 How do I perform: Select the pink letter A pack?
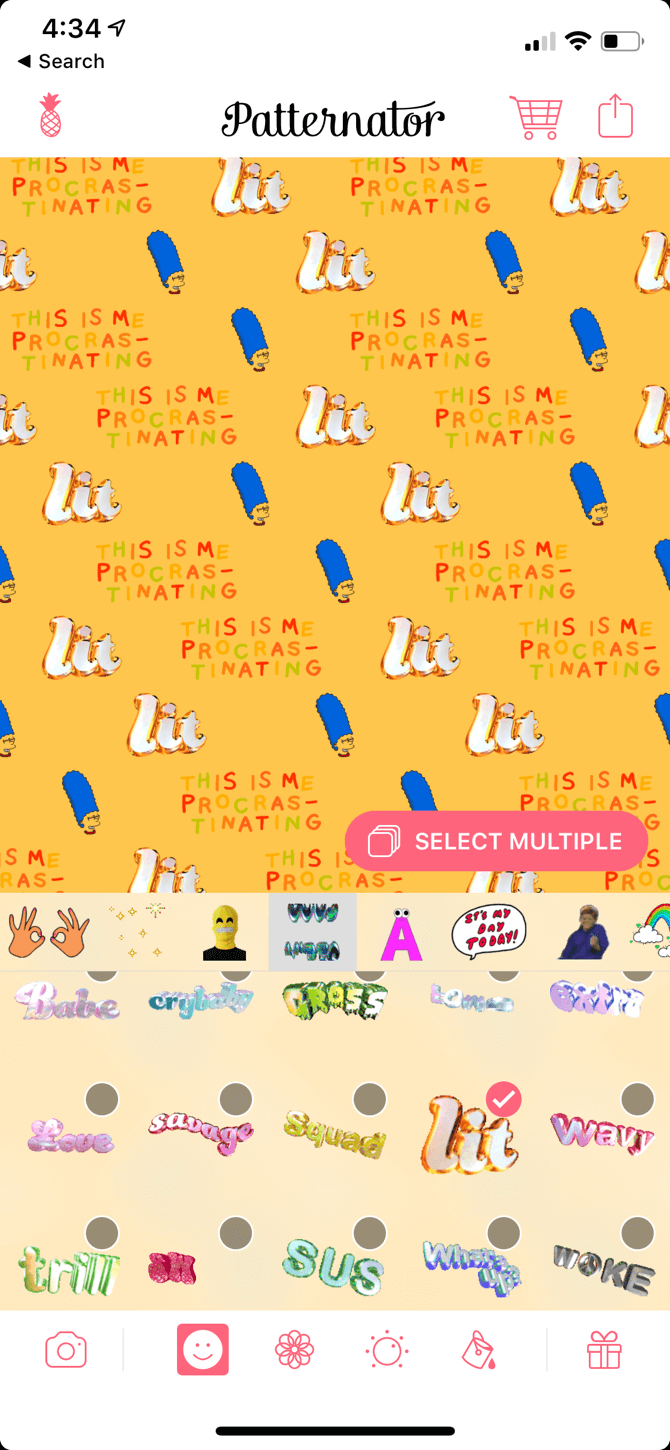[x=401, y=933]
